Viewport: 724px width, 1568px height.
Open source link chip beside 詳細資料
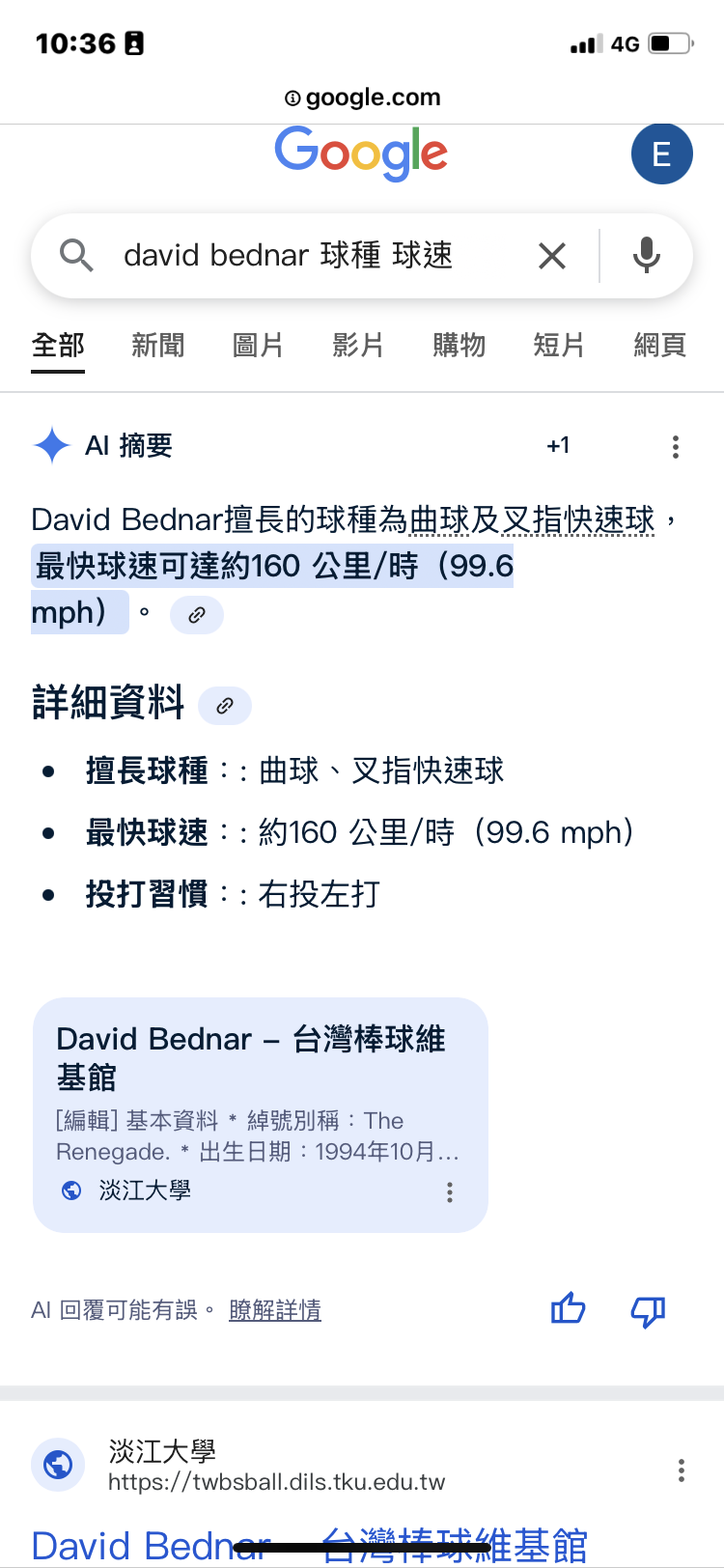(225, 706)
